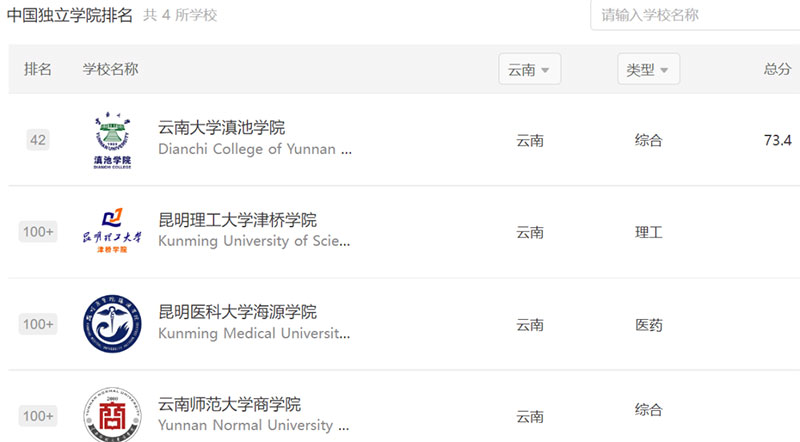Open 昆明医科大学海源学院 school details
Viewport: 800px width, 442px height.
[x=237, y=312]
